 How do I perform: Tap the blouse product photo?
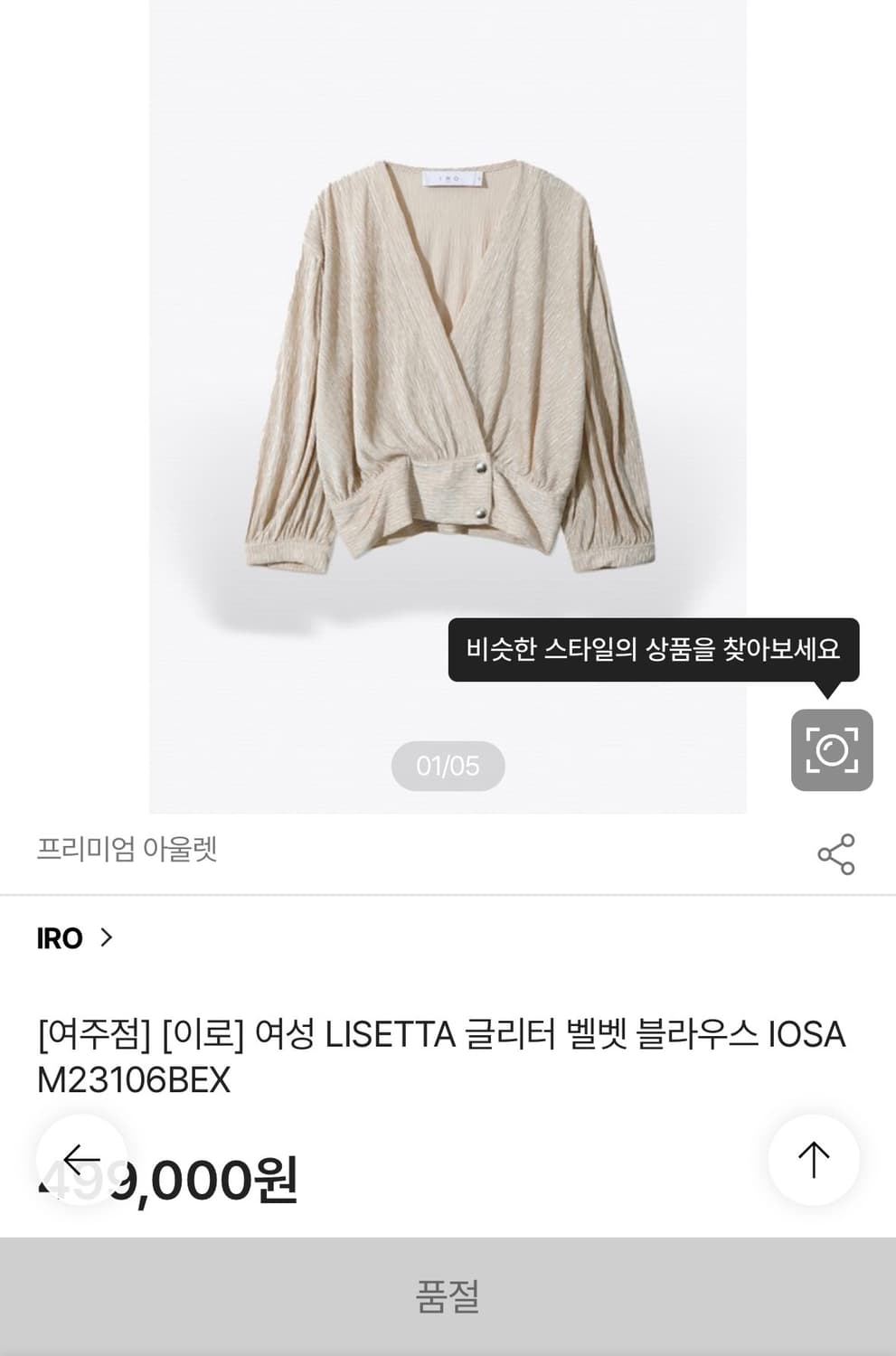tap(448, 380)
